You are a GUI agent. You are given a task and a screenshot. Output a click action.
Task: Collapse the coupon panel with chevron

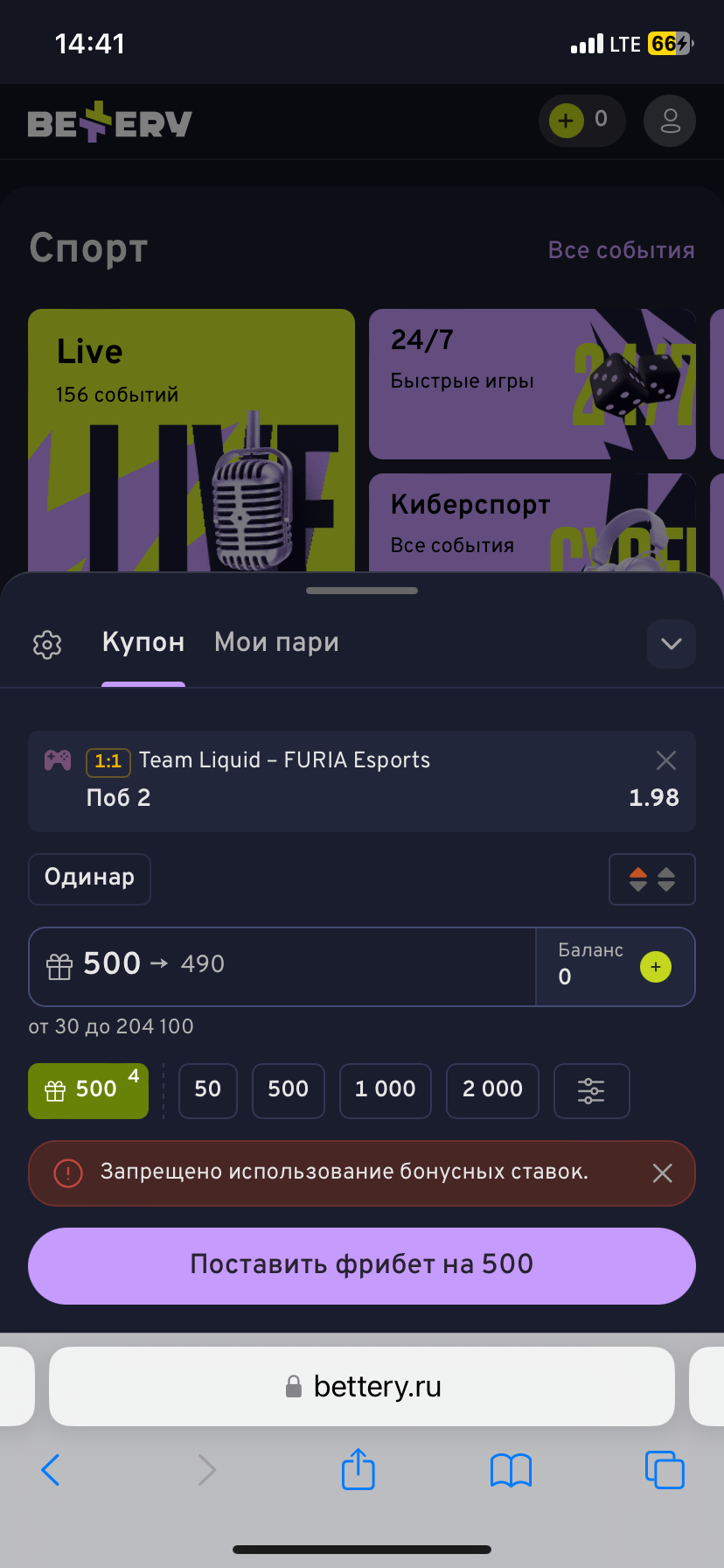point(671,644)
